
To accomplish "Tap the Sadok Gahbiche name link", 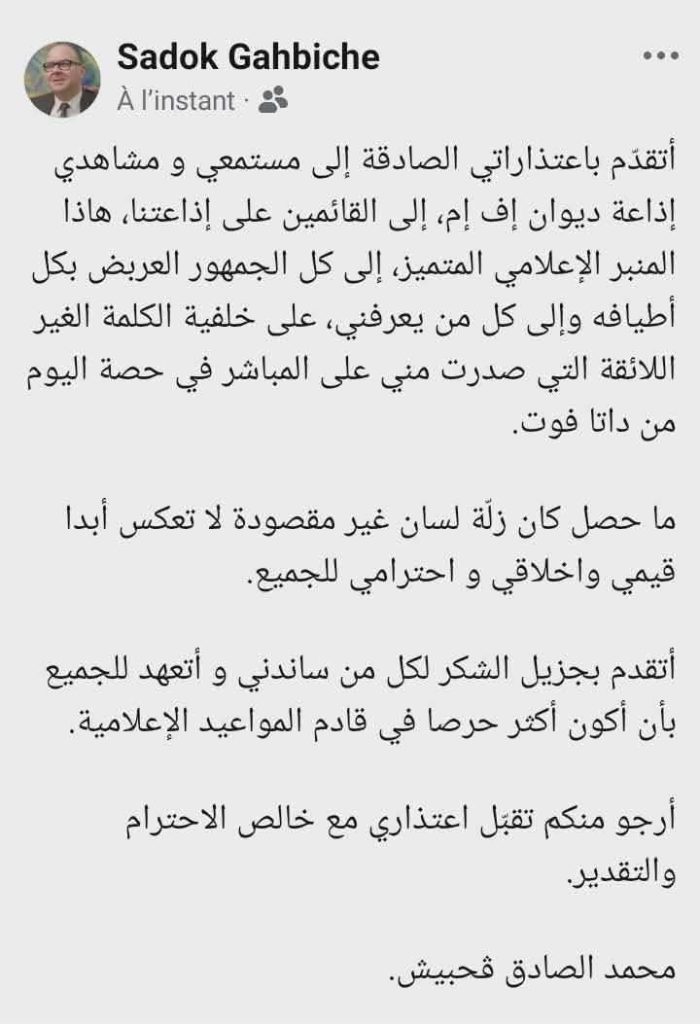I will [249, 58].
